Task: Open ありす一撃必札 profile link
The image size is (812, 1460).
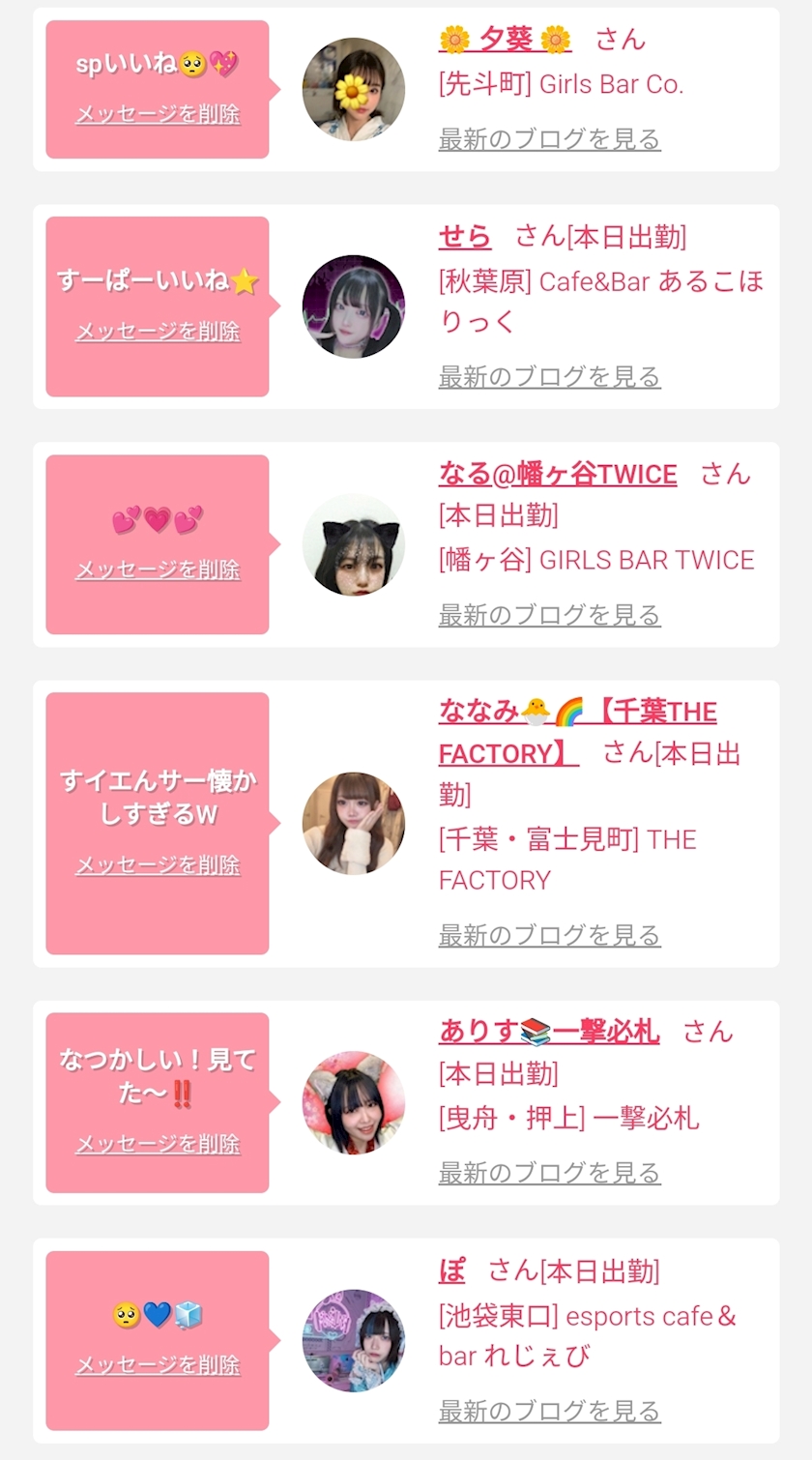Action: 549,1032
